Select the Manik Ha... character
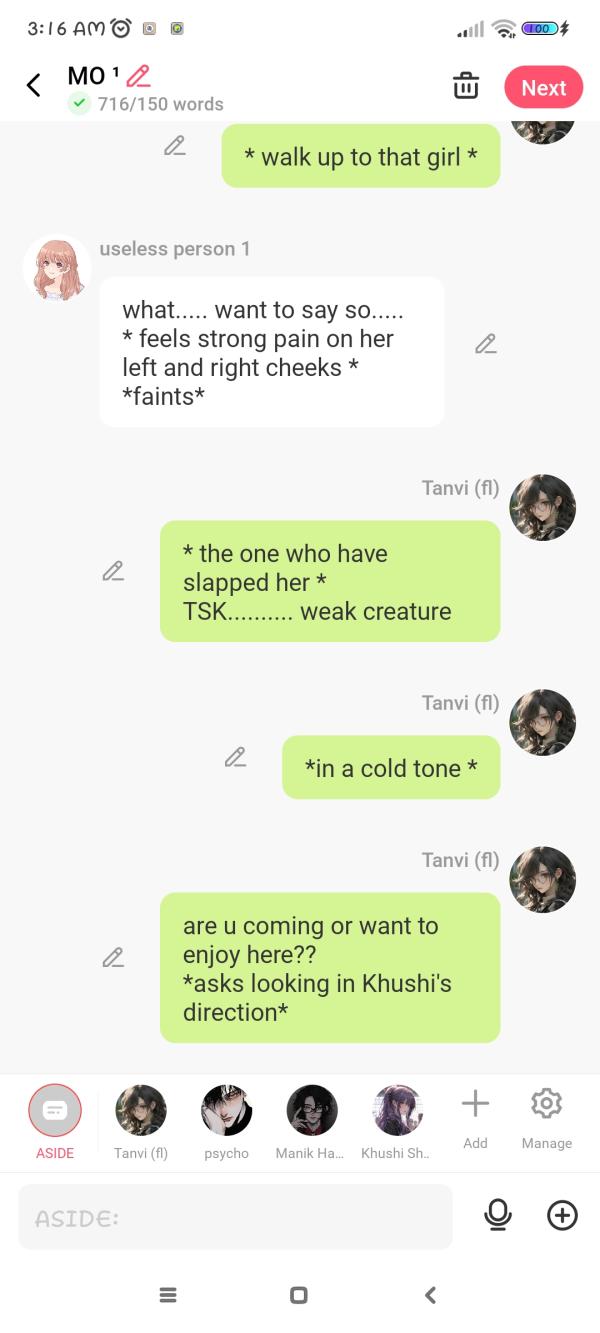Image resolution: width=600 pixels, height=1333 pixels. [x=312, y=1120]
